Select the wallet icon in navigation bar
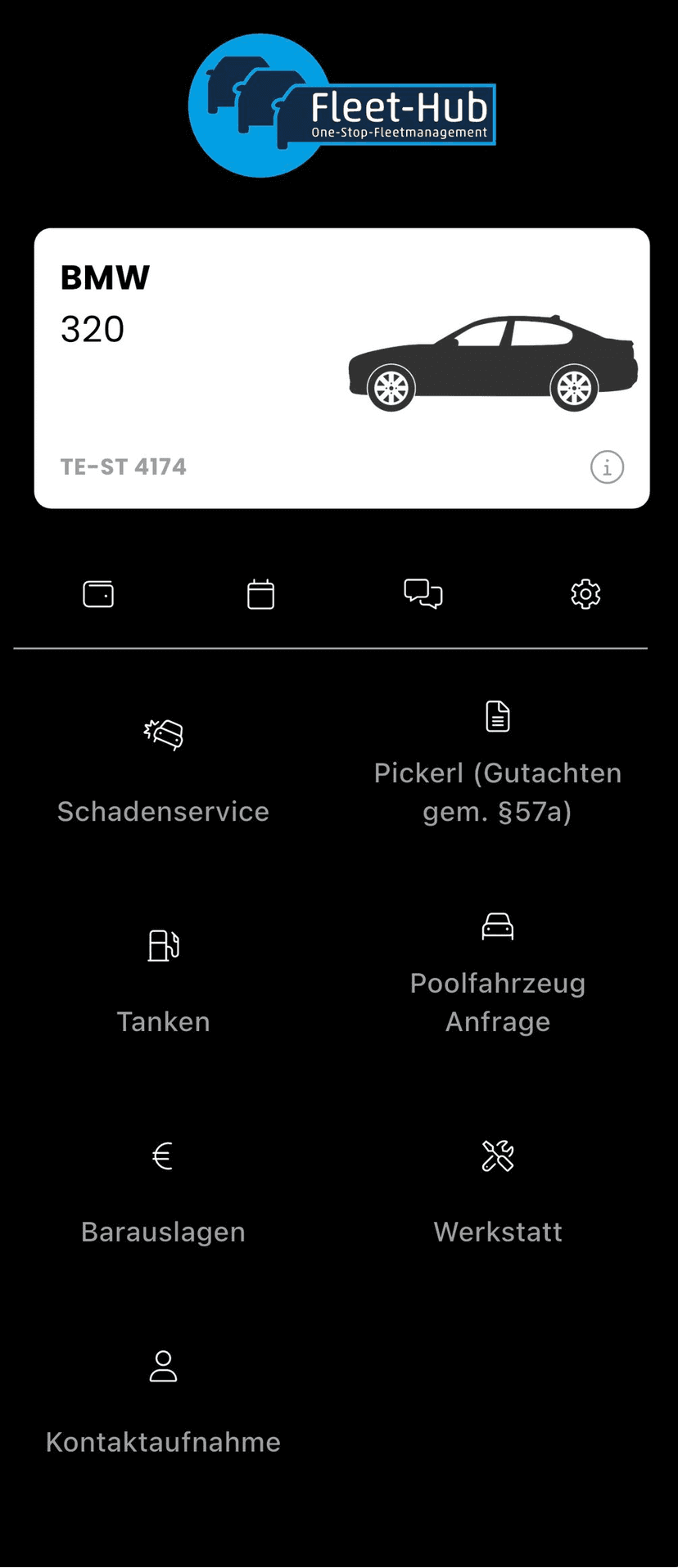 pyautogui.click(x=98, y=594)
